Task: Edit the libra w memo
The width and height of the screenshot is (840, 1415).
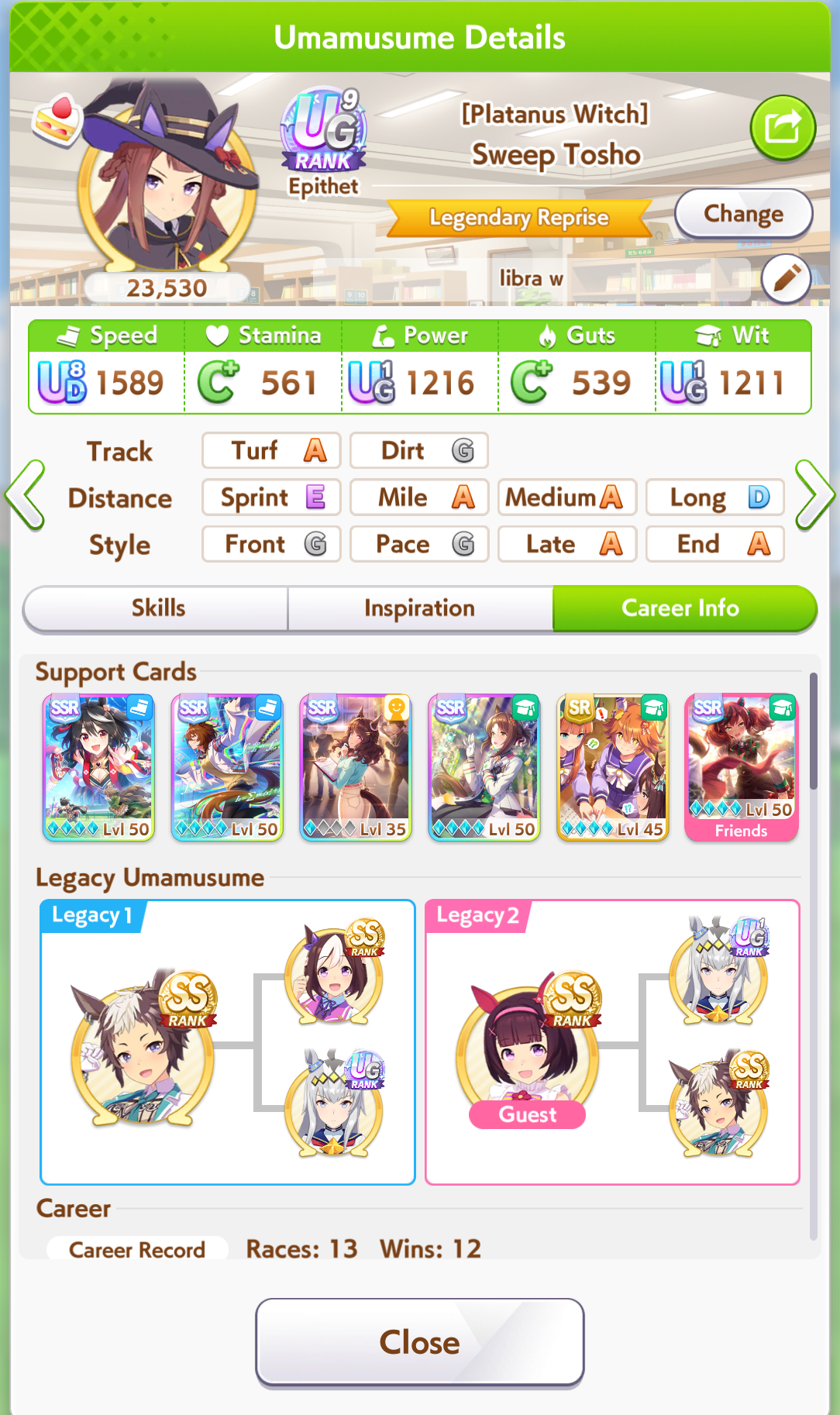Action: coord(786,279)
